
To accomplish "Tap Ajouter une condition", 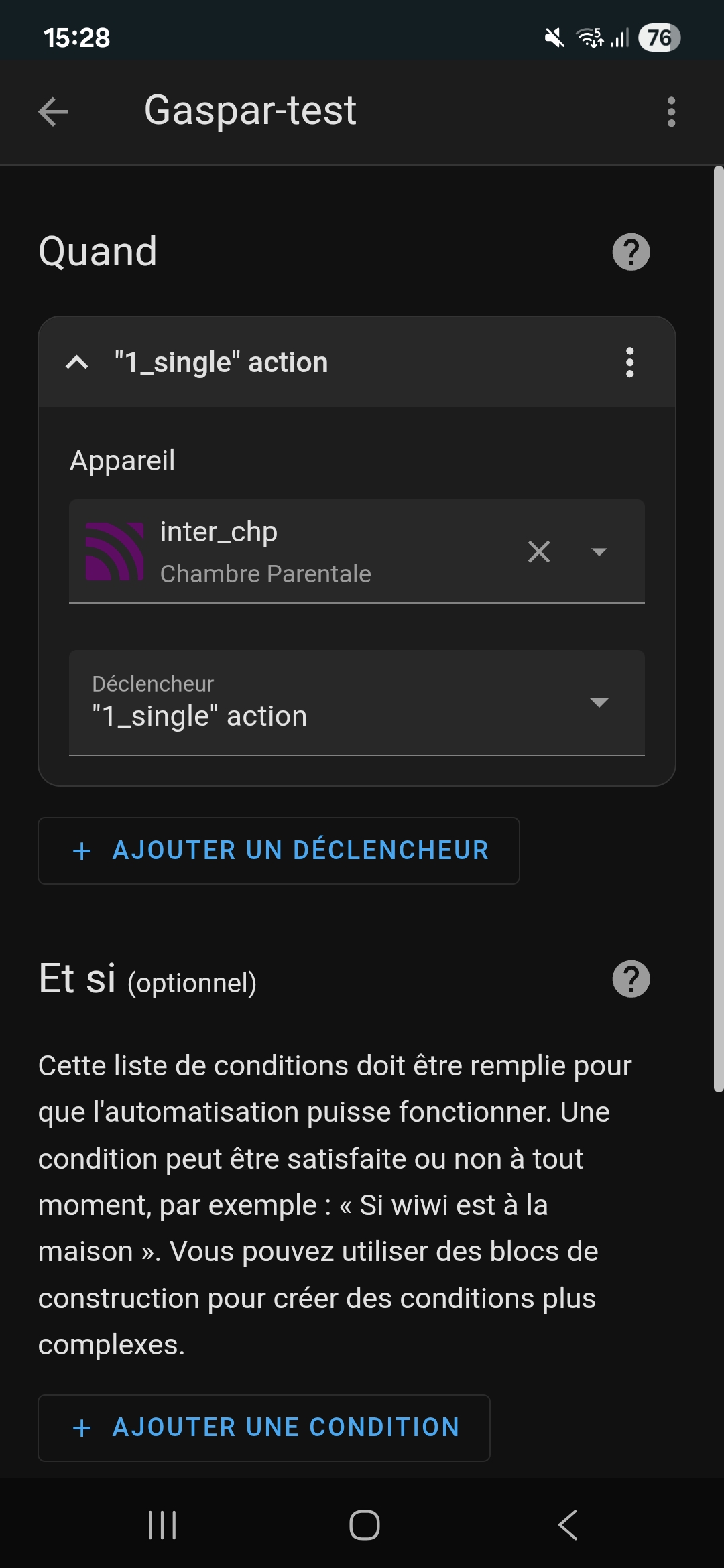I will (264, 1427).
